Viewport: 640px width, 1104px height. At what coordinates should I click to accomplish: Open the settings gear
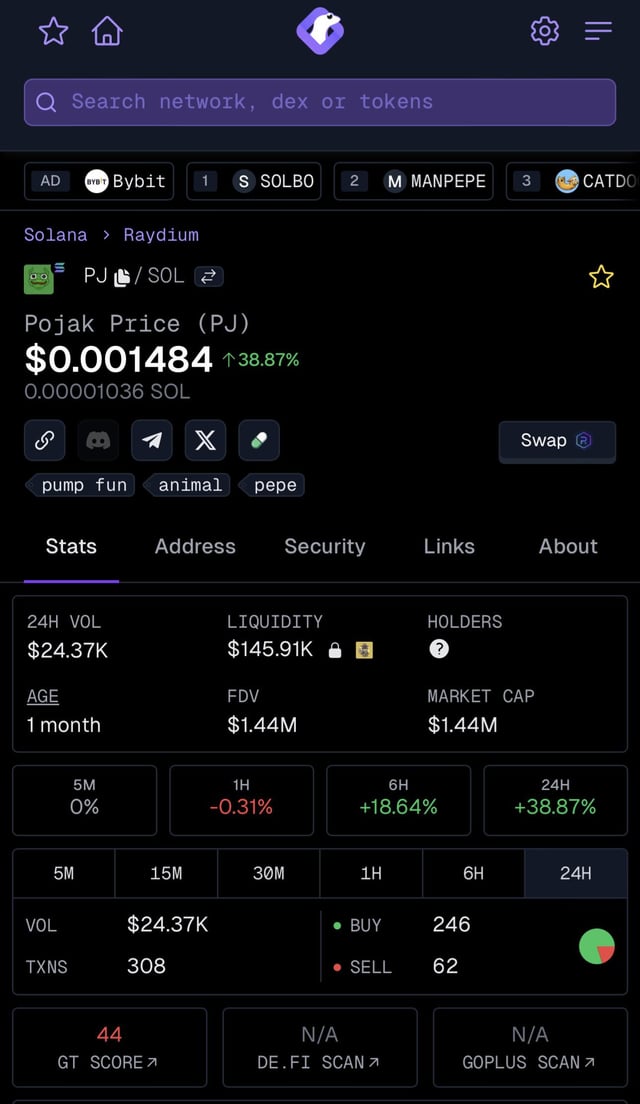click(545, 32)
